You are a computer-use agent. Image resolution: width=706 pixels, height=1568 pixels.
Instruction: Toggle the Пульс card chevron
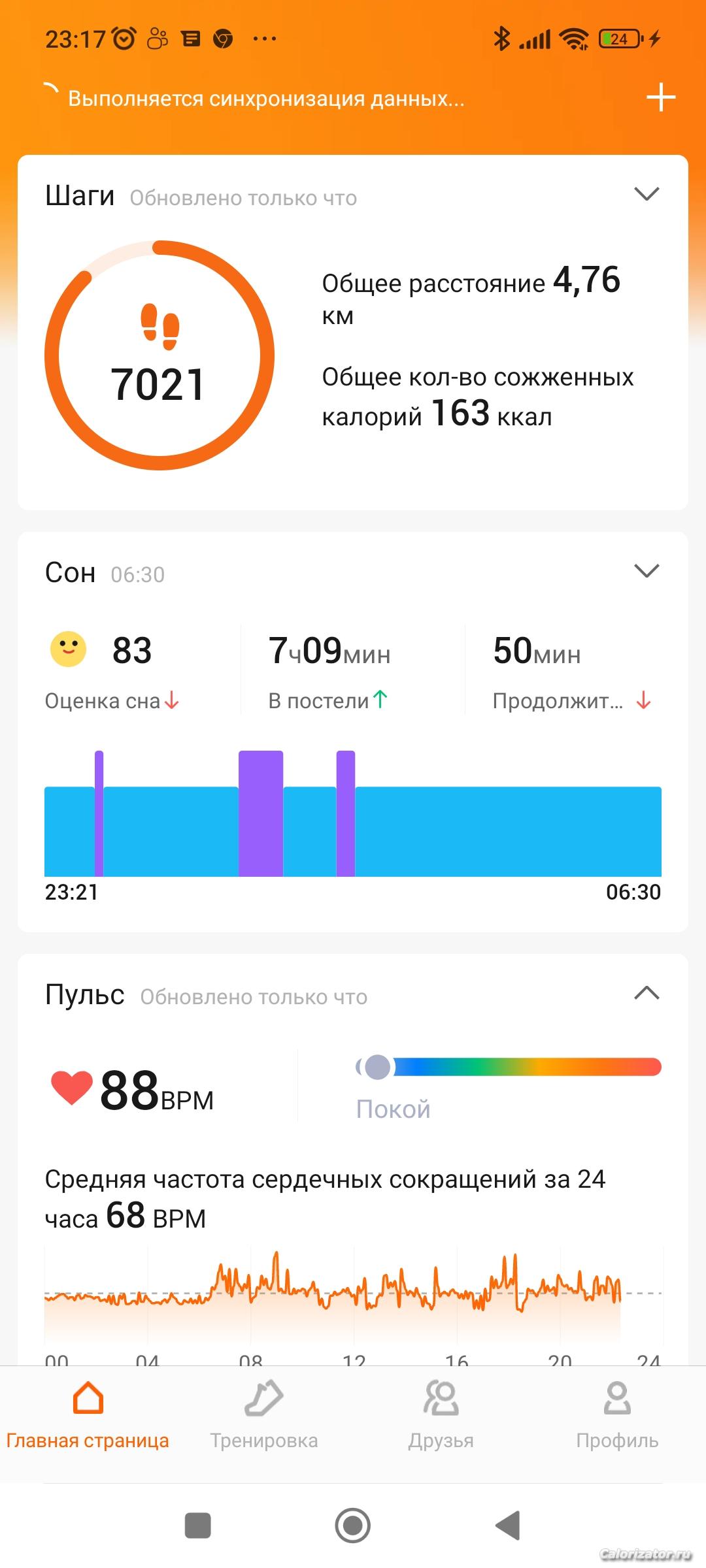647,993
